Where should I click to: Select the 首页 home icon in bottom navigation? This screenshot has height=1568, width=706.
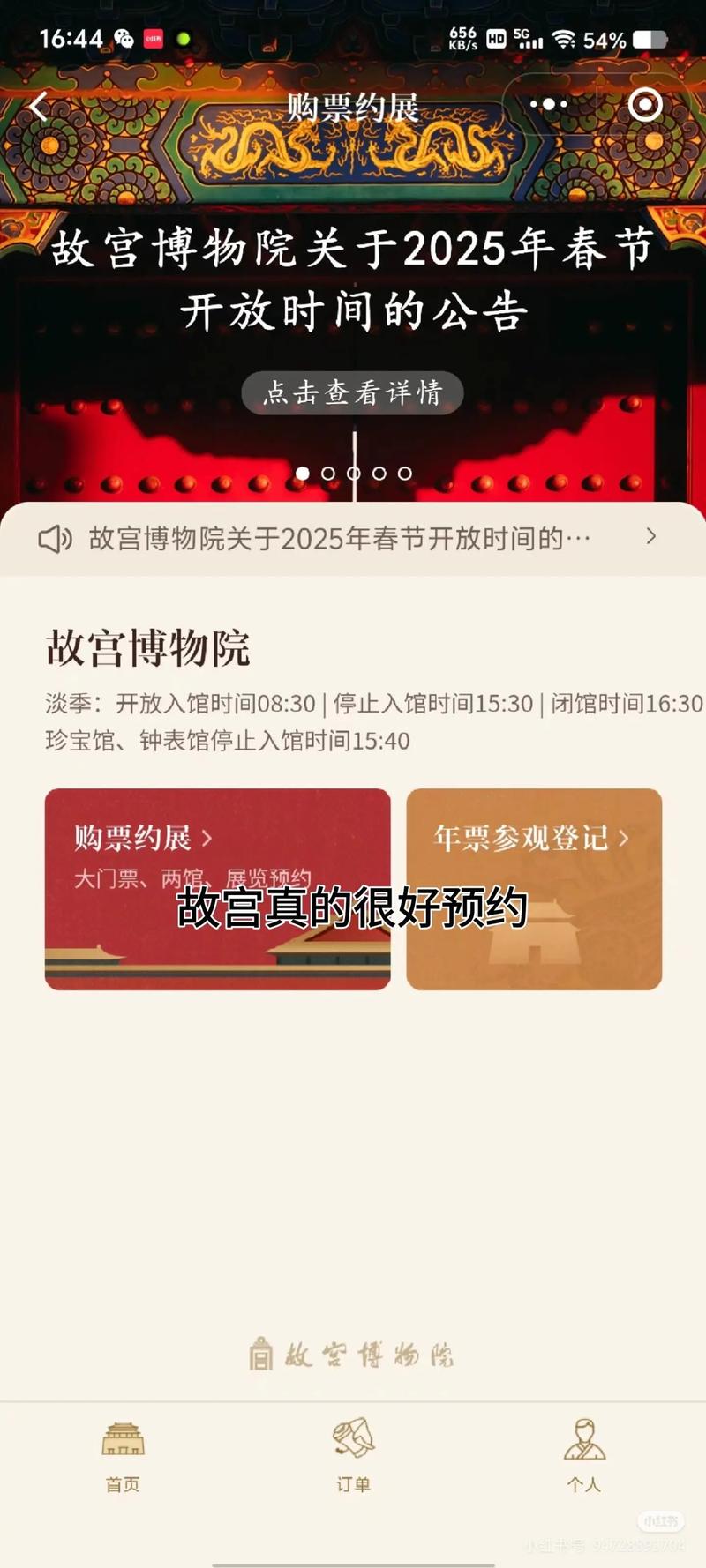[x=124, y=1439]
